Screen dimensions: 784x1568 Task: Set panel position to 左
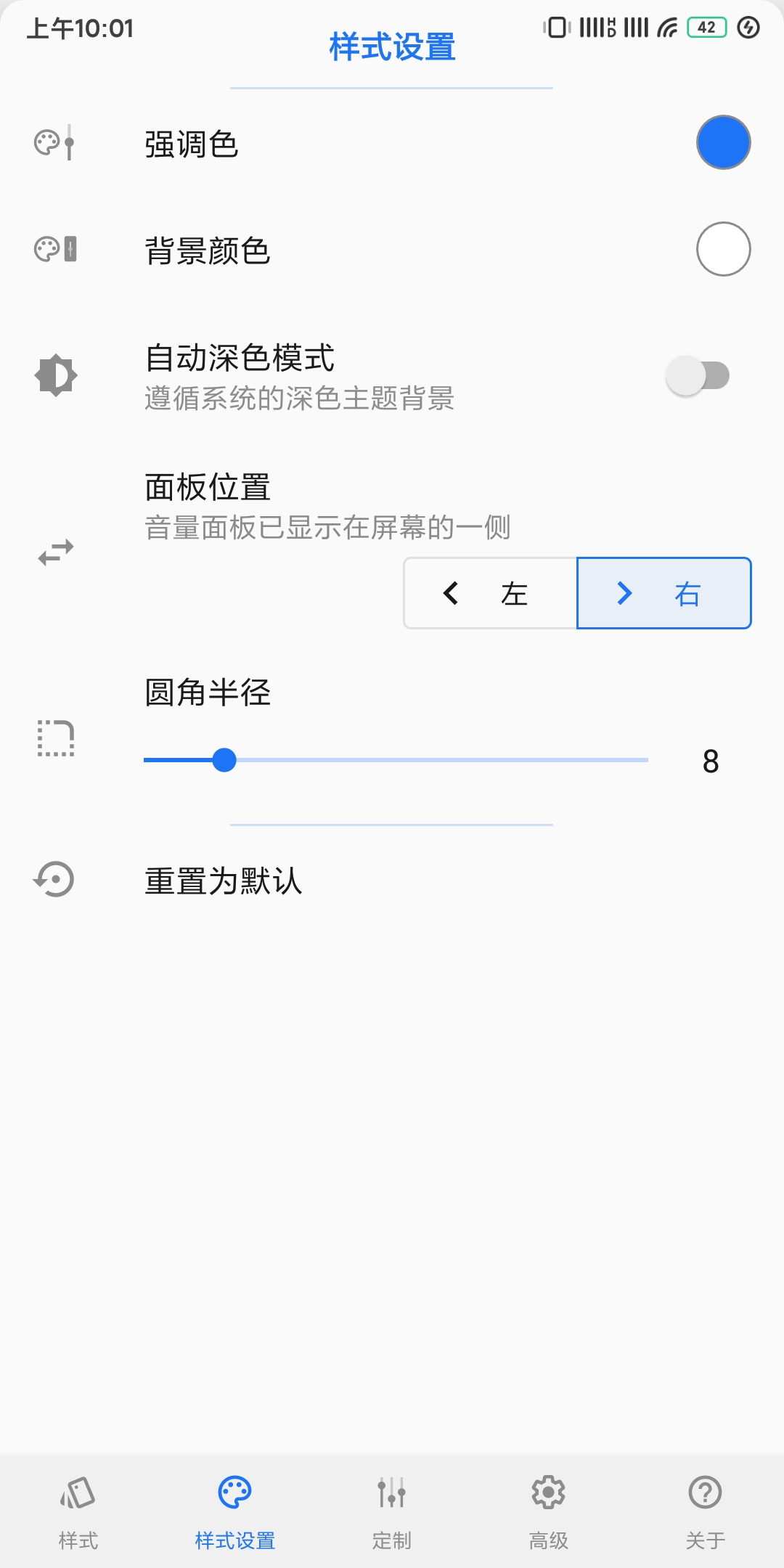click(491, 593)
